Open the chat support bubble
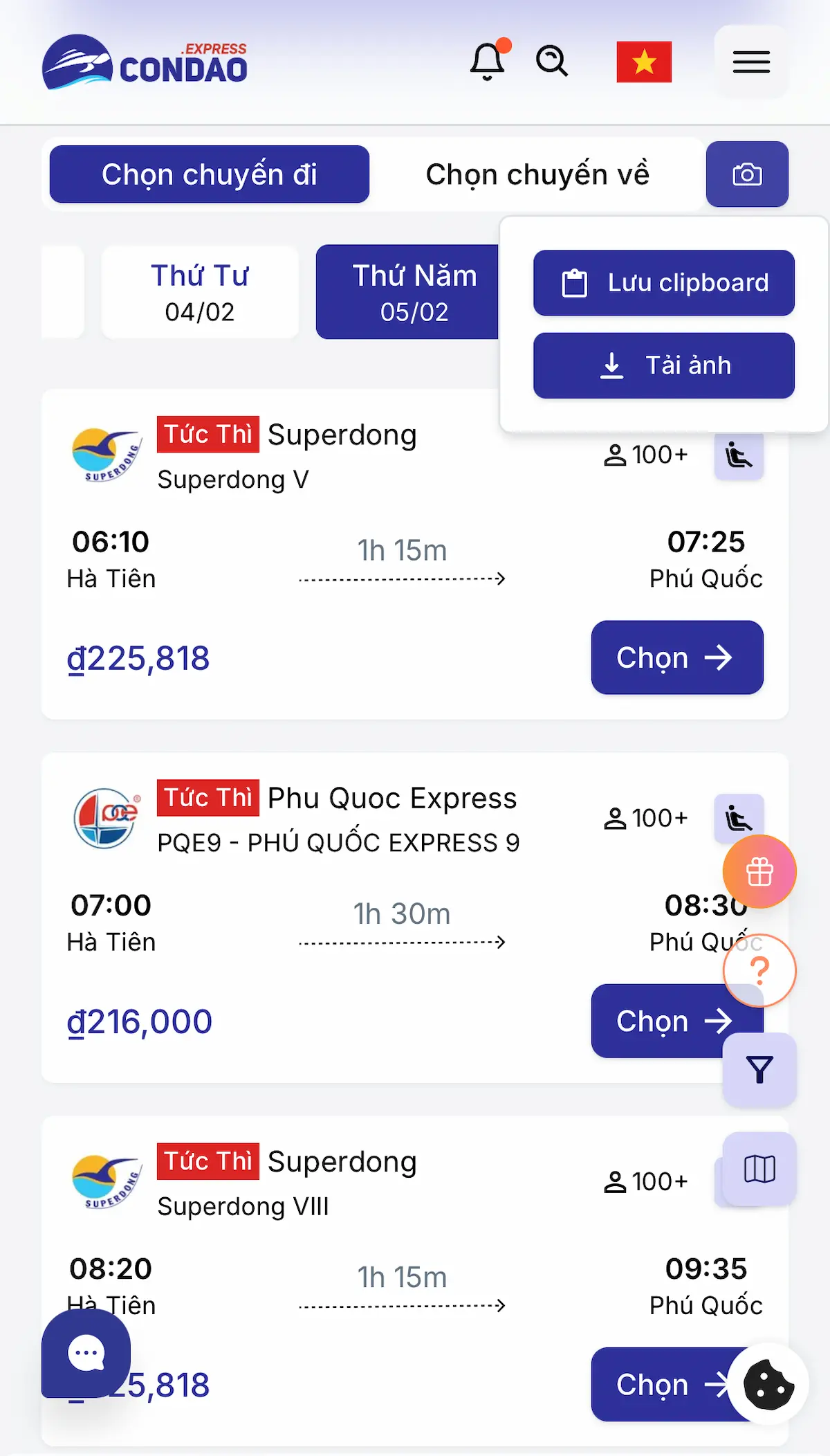 (x=86, y=1354)
